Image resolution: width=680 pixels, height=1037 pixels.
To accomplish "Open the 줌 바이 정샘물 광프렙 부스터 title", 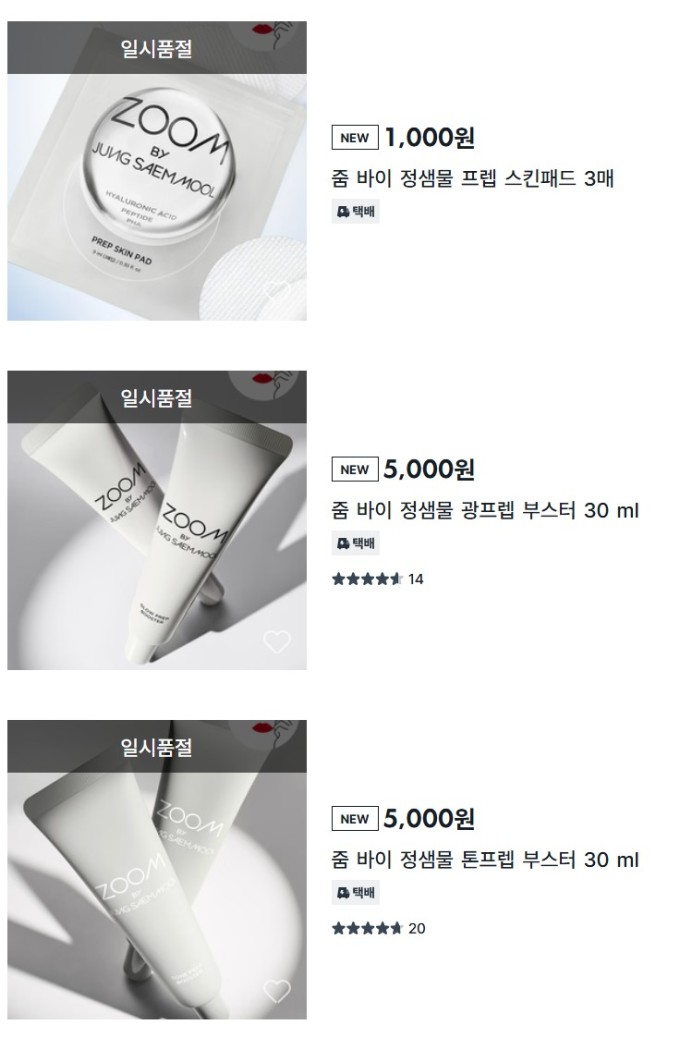I will [x=485, y=511].
